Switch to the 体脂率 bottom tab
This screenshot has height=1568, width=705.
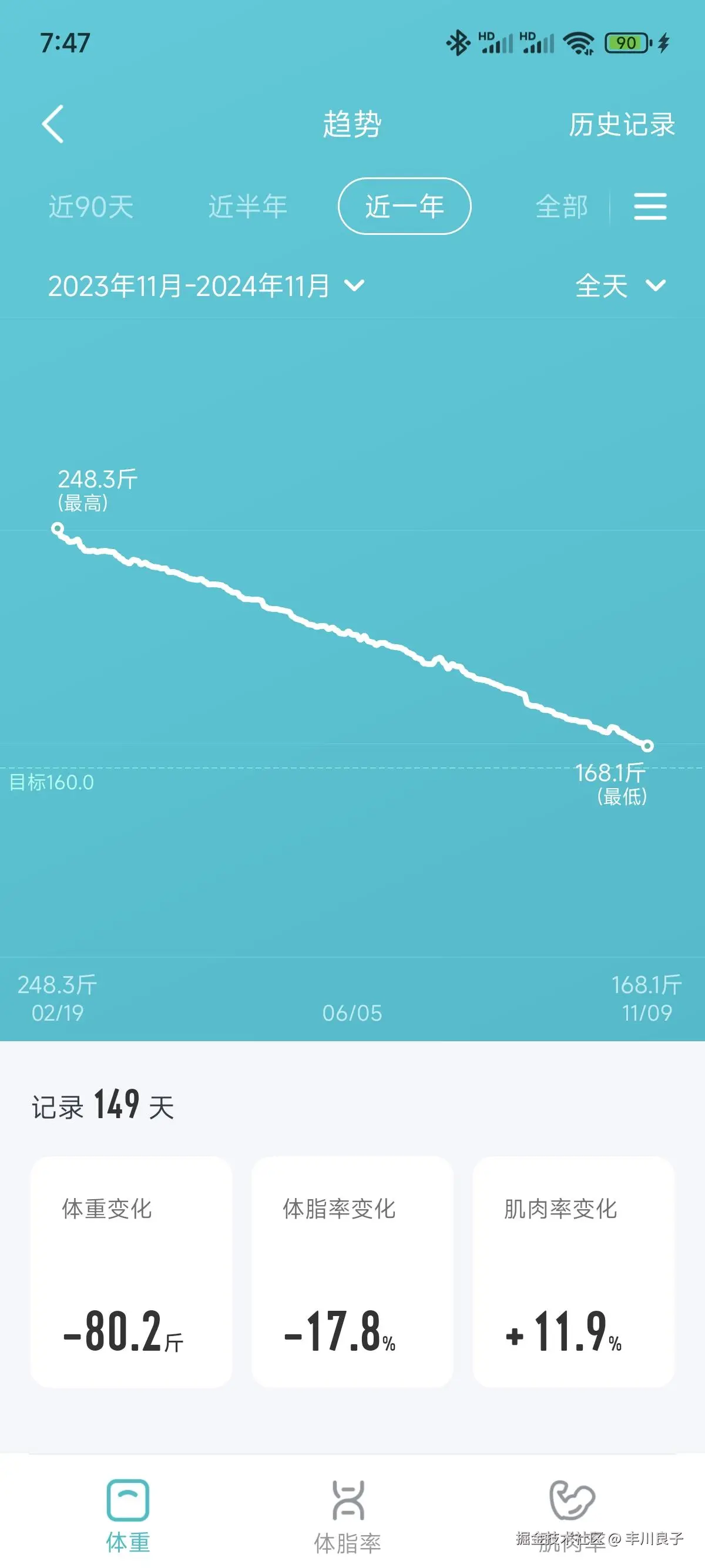click(348, 1516)
